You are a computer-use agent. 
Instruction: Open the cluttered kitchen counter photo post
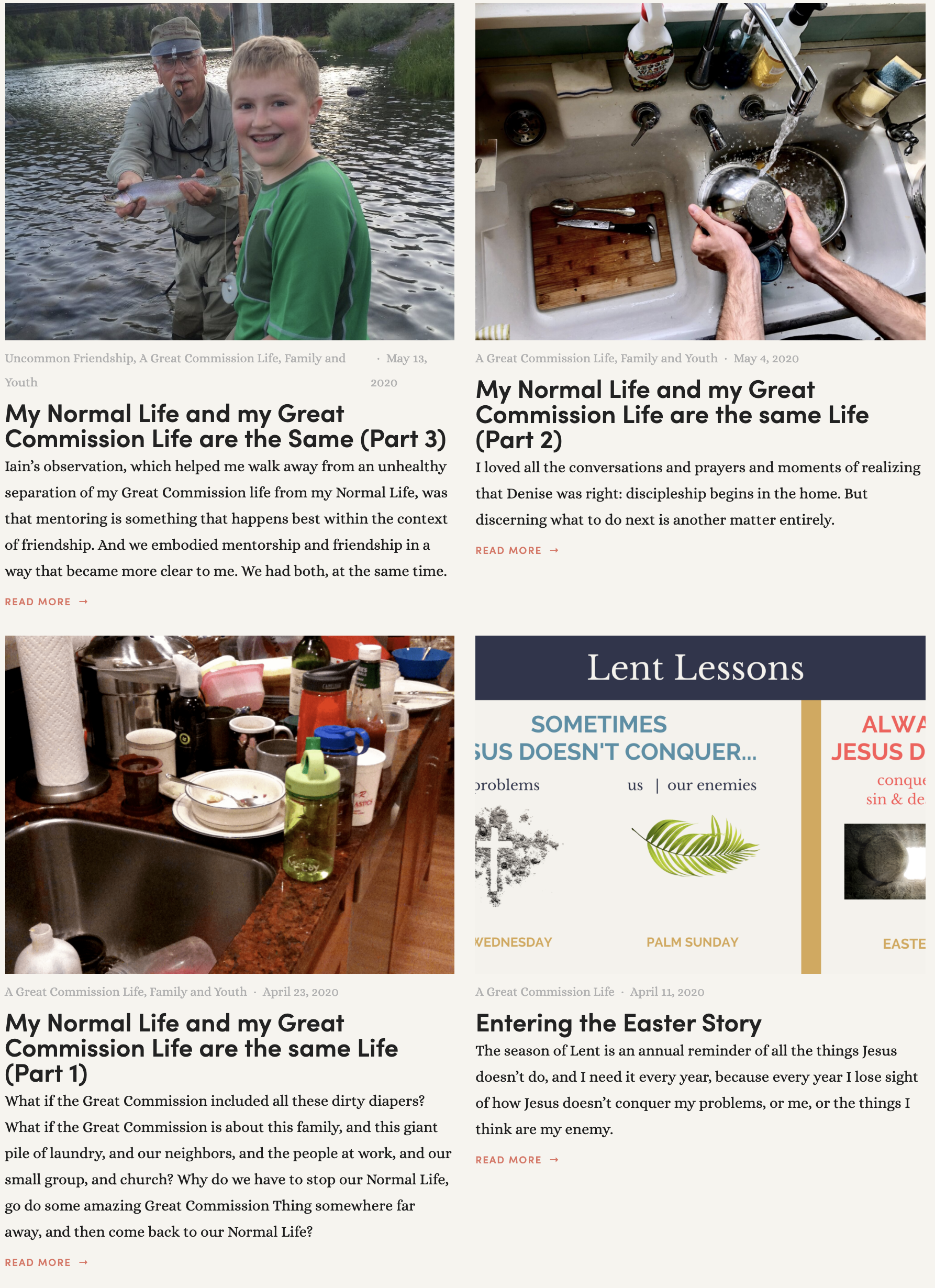(x=229, y=804)
